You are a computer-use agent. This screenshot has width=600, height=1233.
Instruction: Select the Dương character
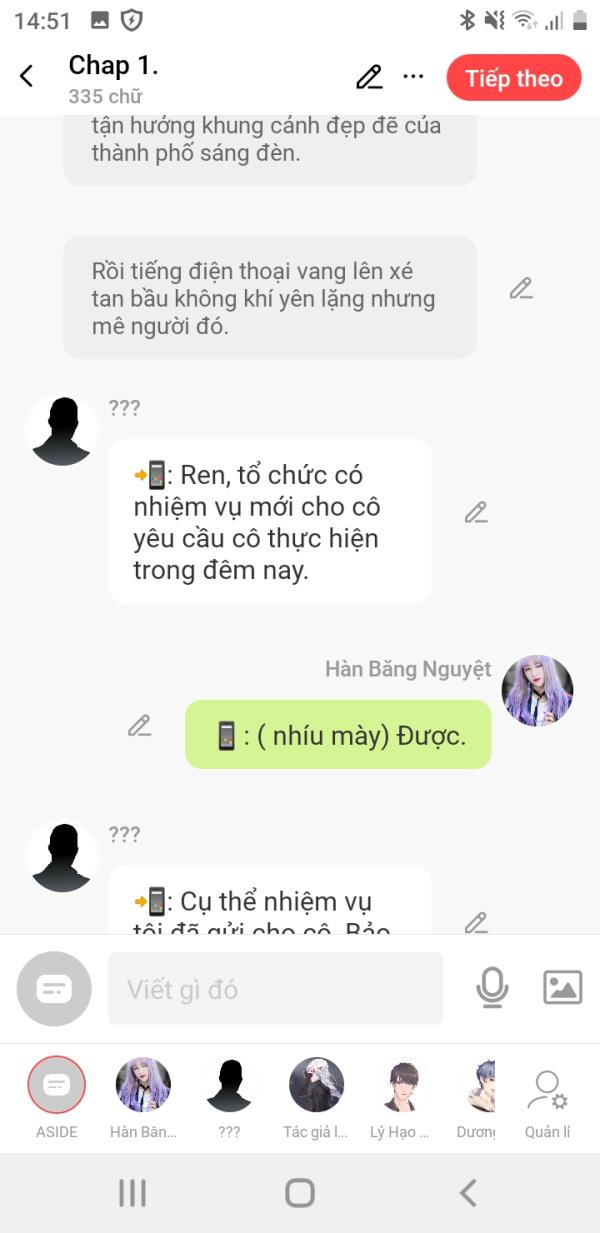pyautogui.click(x=480, y=1086)
